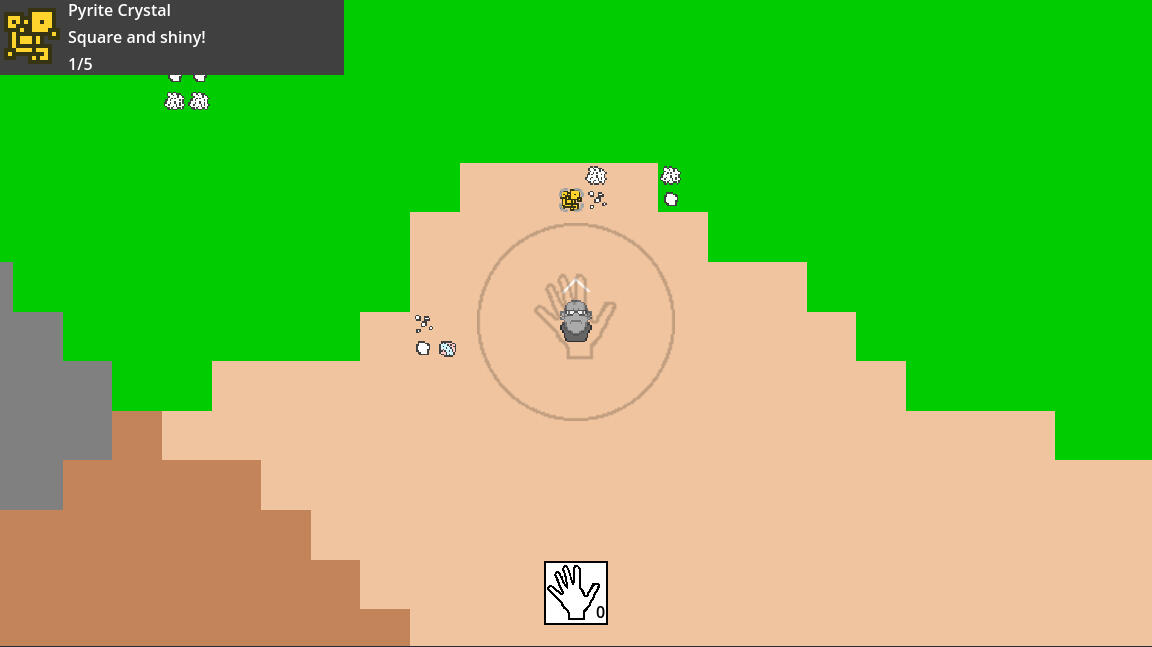Pick up the gold pyrite crystal
The image size is (1152, 647).
click(x=571, y=200)
